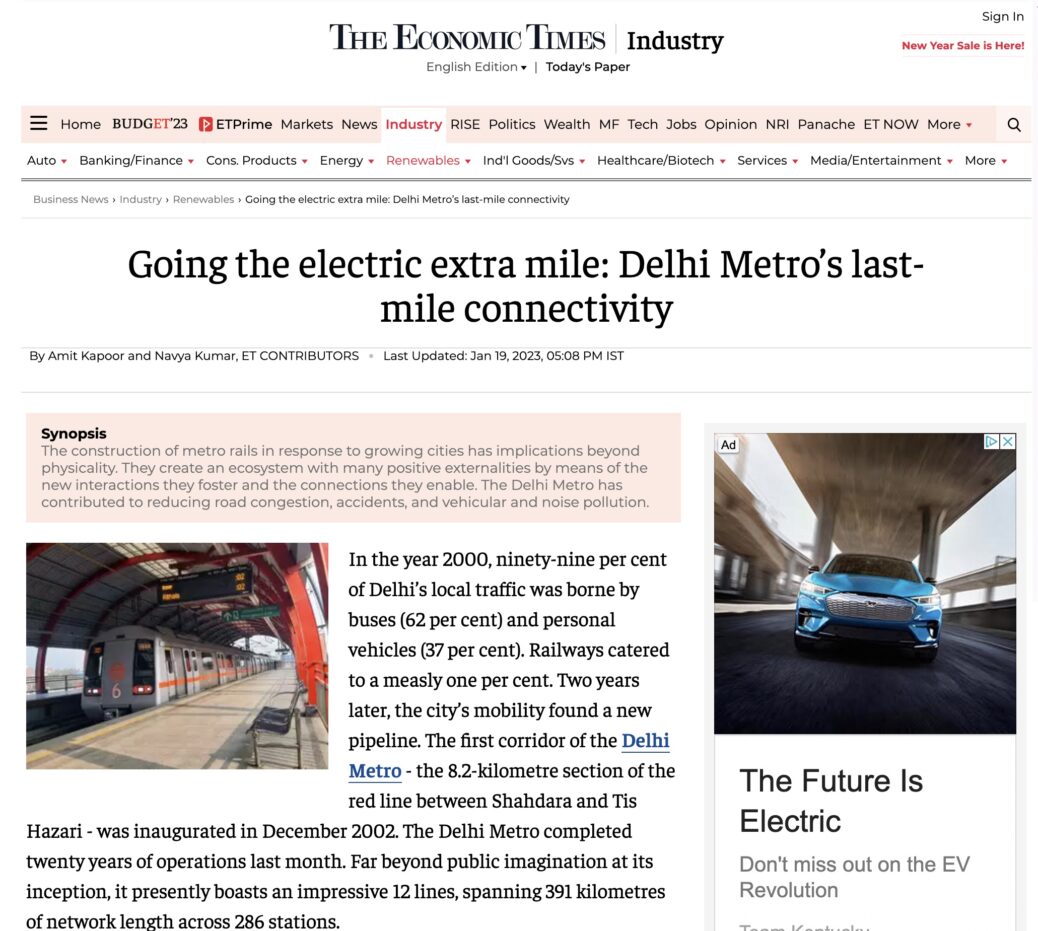Open Media/Entertainment submenu

pyautogui.click(x=881, y=160)
